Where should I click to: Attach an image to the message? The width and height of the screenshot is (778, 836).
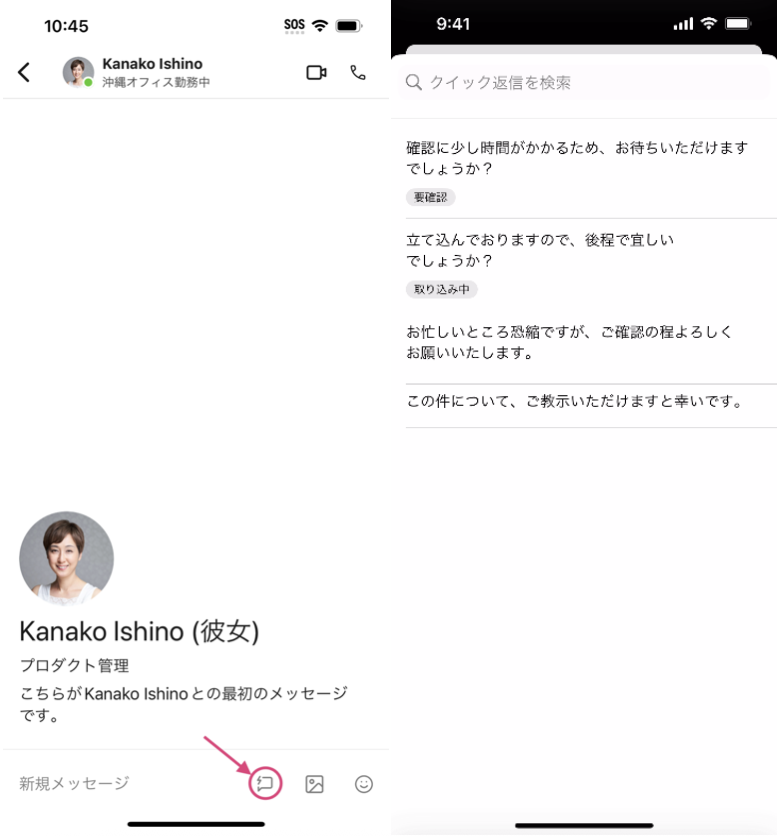(314, 784)
